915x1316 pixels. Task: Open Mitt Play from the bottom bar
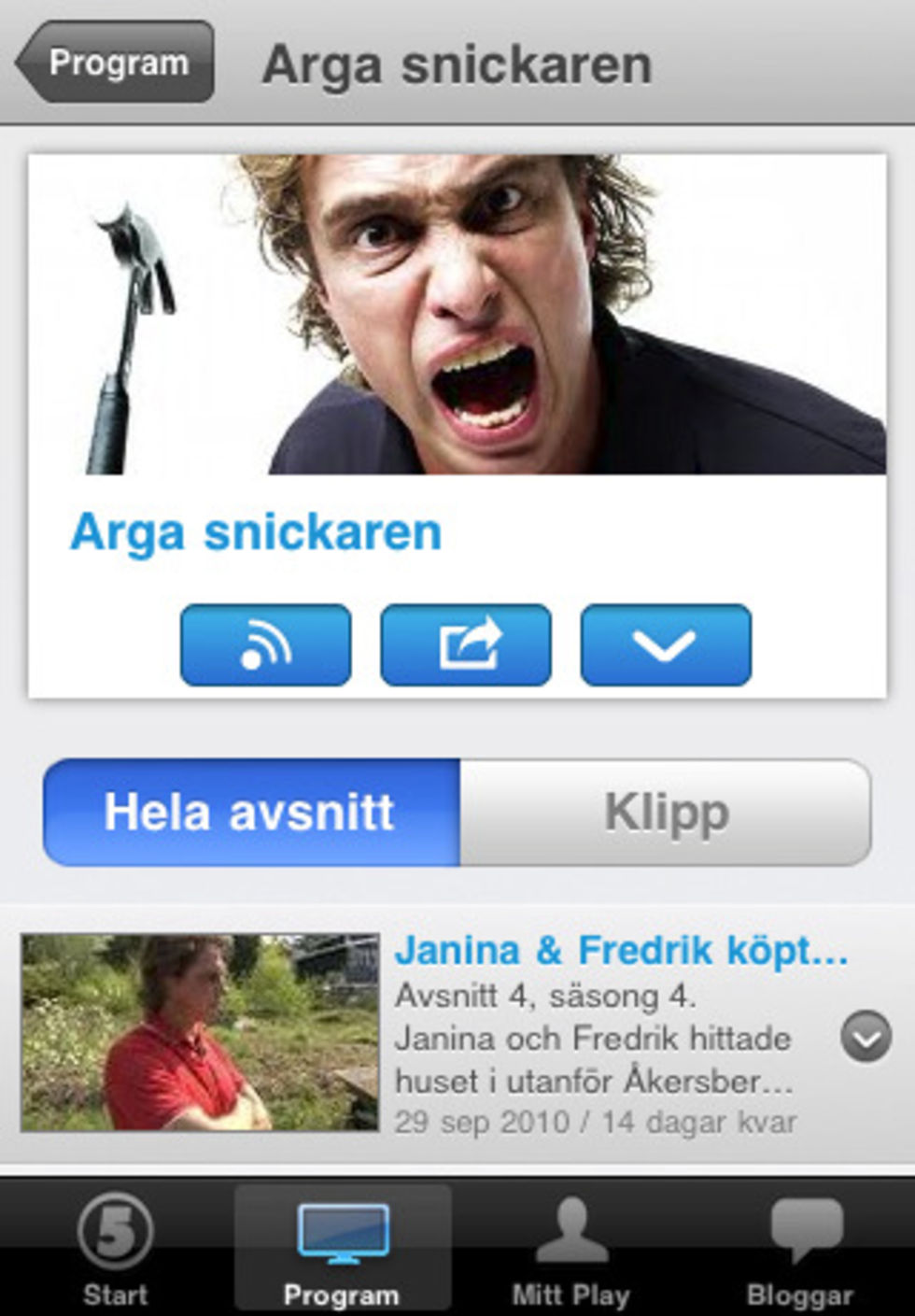570,1247
